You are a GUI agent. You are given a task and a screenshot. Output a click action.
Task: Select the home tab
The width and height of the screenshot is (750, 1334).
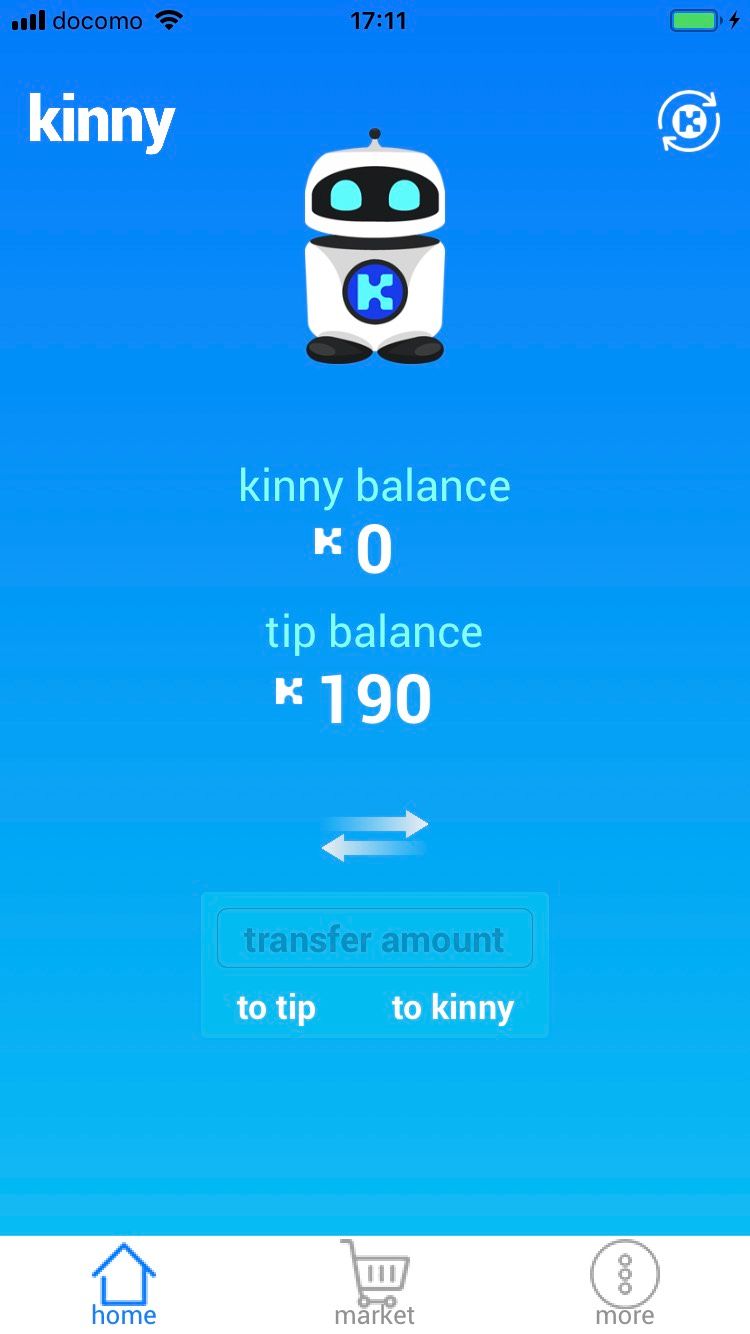click(x=124, y=1283)
